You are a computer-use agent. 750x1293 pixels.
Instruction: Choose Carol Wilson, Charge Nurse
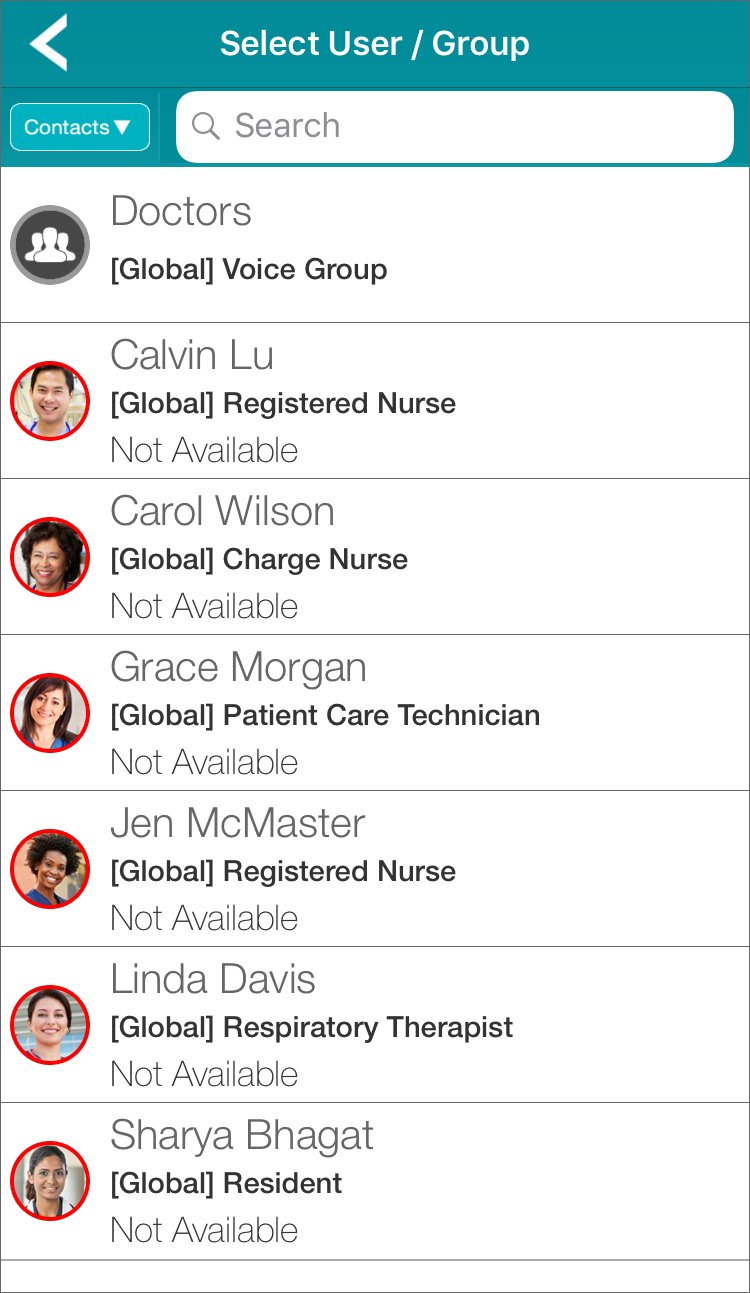(x=375, y=557)
